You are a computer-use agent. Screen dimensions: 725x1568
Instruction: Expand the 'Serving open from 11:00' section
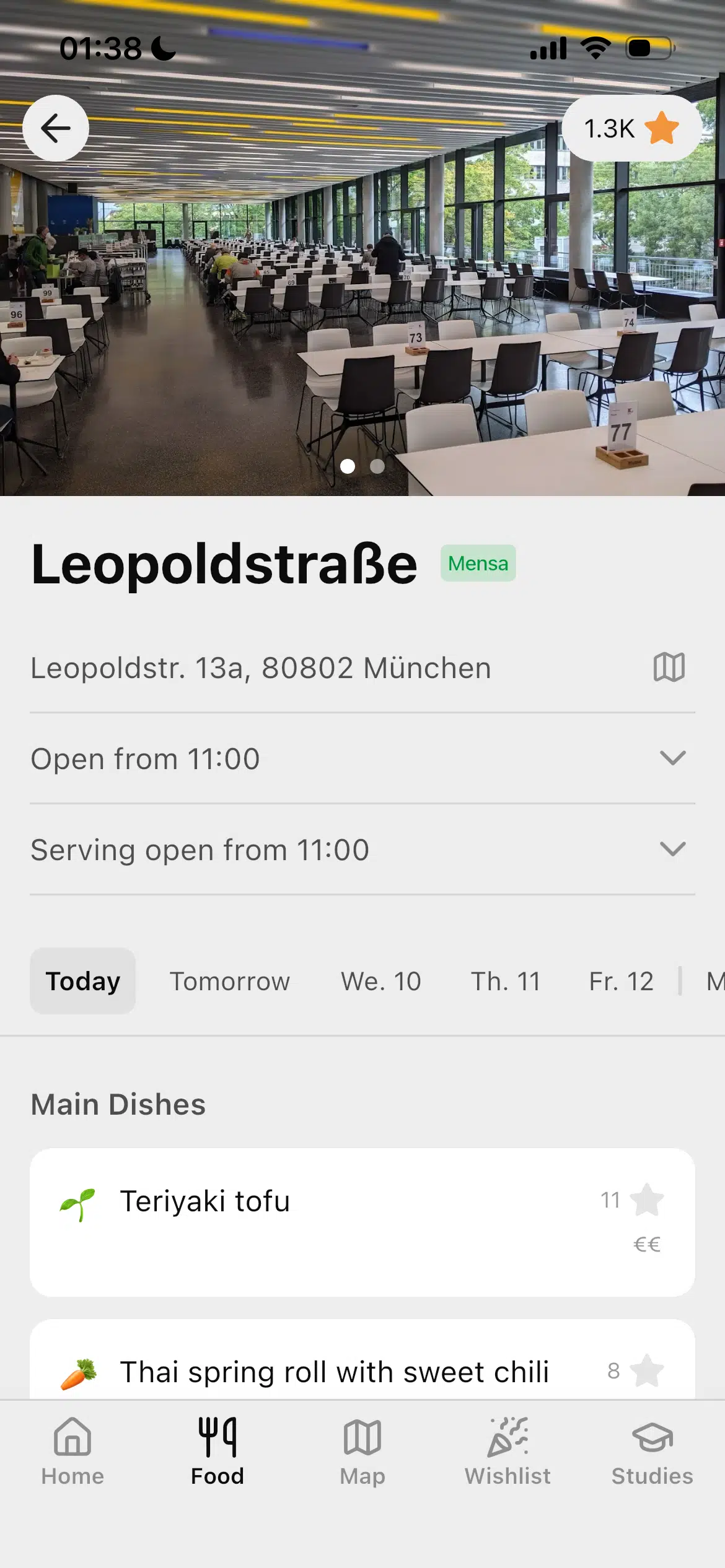(672, 849)
